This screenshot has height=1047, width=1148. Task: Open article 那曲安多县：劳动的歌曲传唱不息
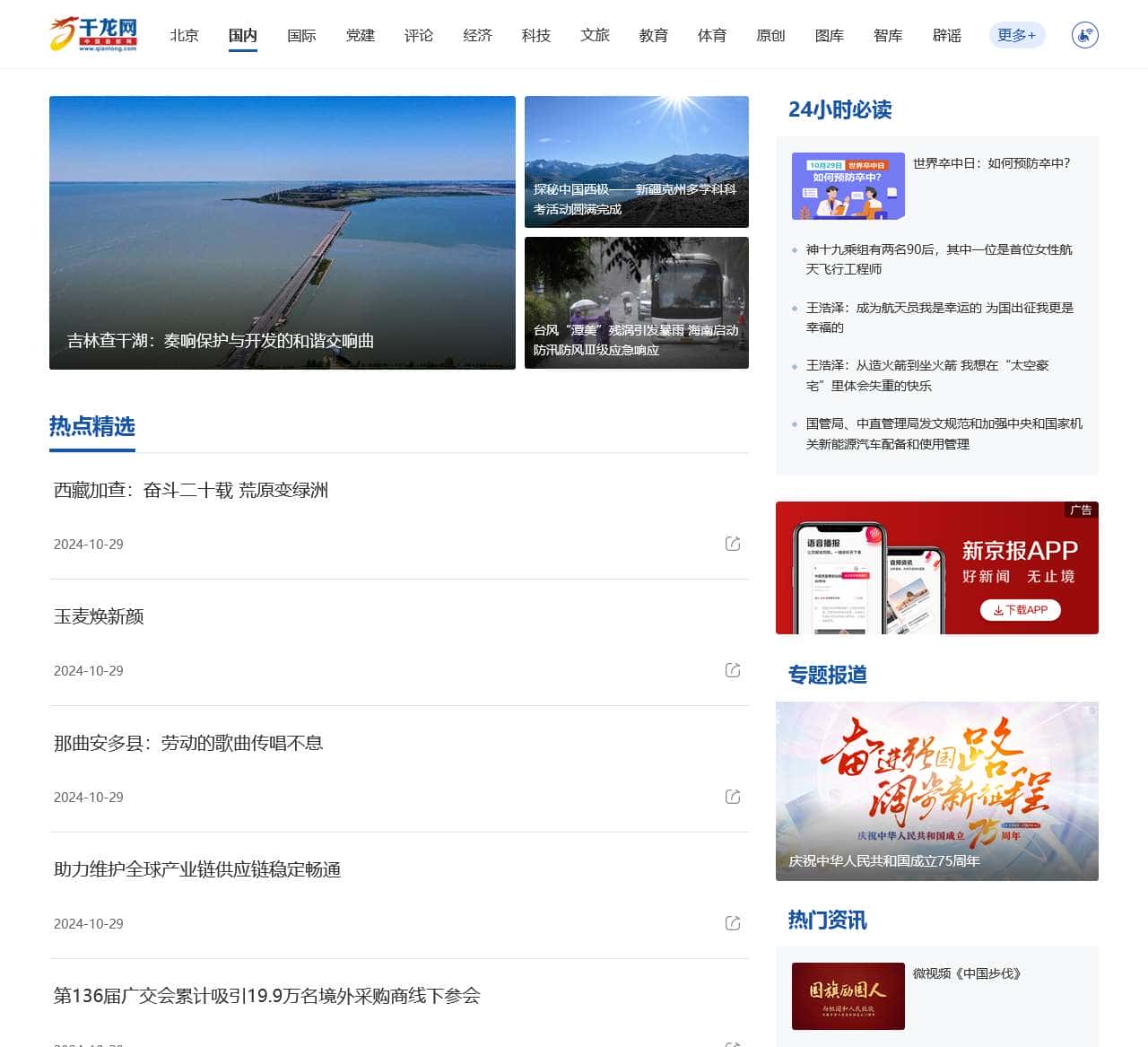pos(188,743)
